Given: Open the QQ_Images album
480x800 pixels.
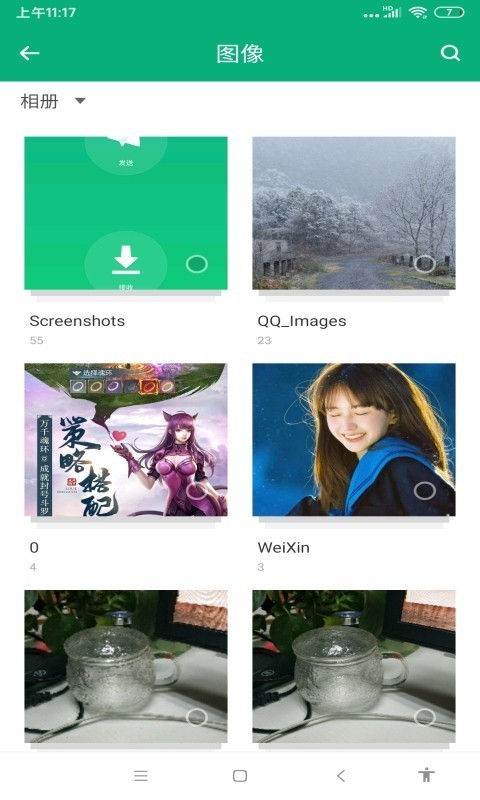Looking at the screenshot, I should (354, 213).
